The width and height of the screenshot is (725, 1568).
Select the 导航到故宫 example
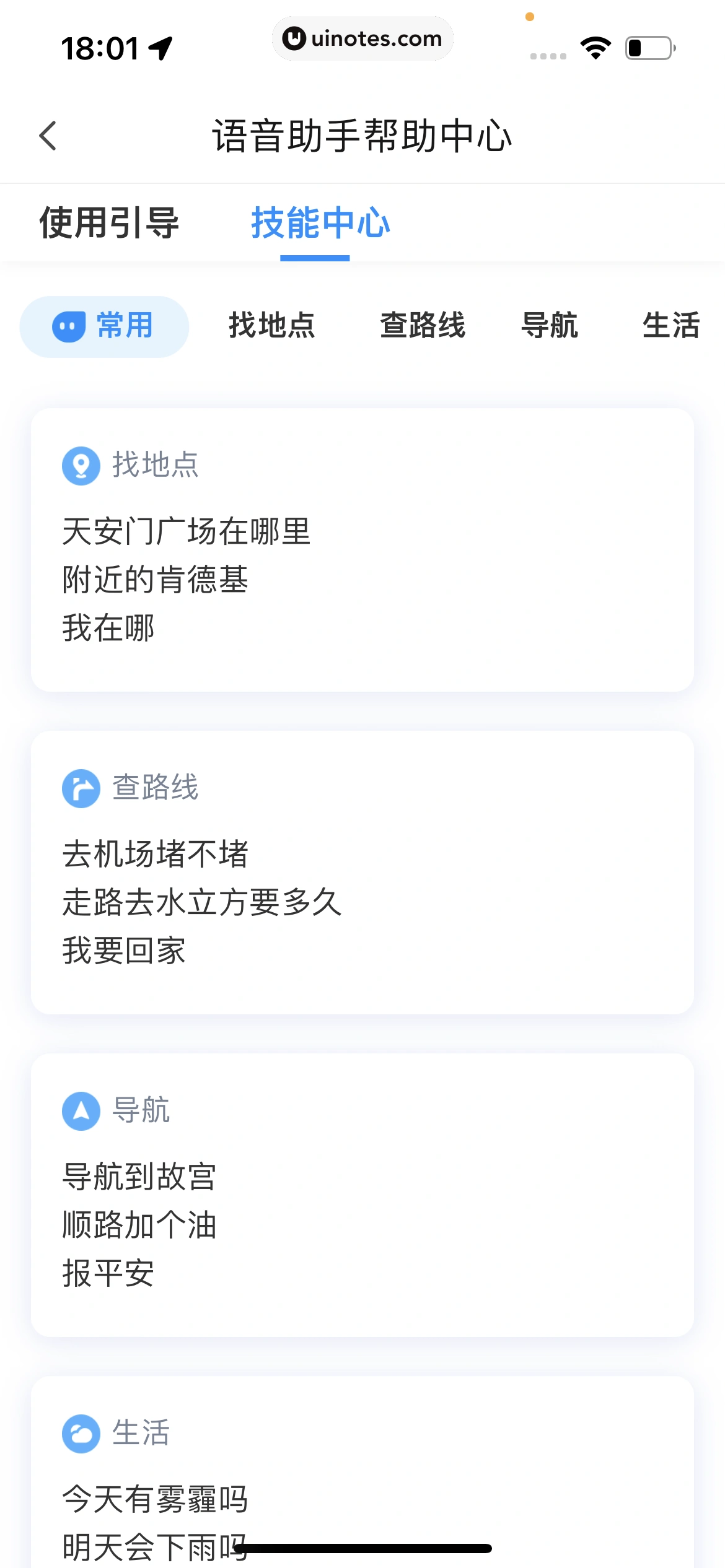point(139,1177)
